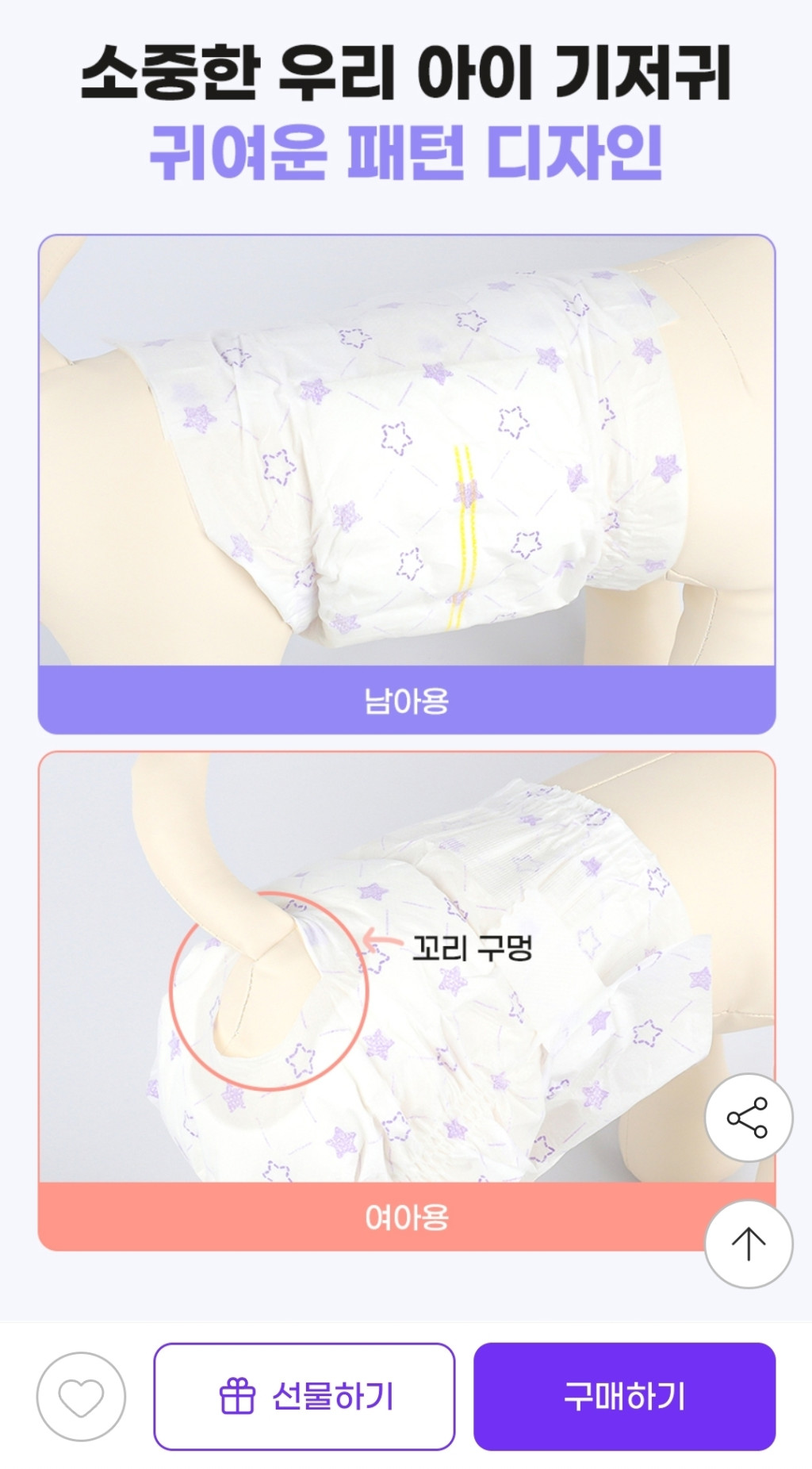
Task: Add product to wishlist with heart
Action: (81, 1397)
